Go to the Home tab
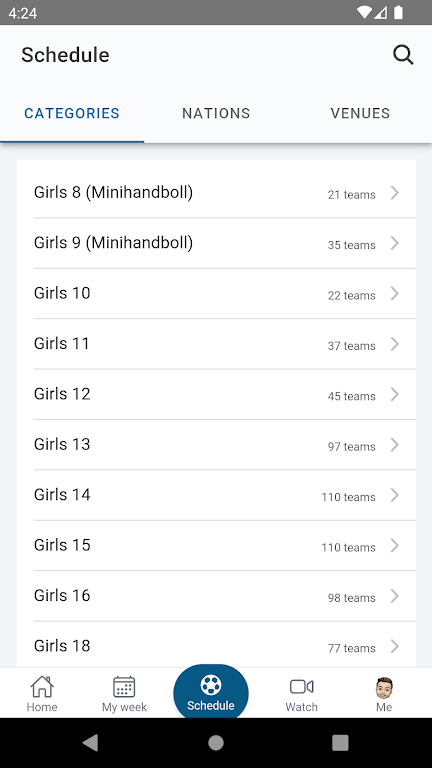The height and width of the screenshot is (768, 432). point(42,694)
